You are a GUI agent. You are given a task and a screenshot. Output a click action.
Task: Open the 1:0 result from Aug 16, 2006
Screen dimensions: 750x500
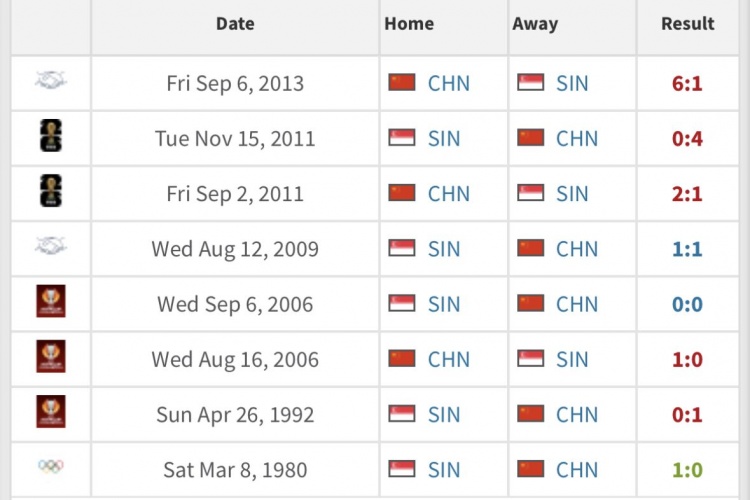coord(687,359)
